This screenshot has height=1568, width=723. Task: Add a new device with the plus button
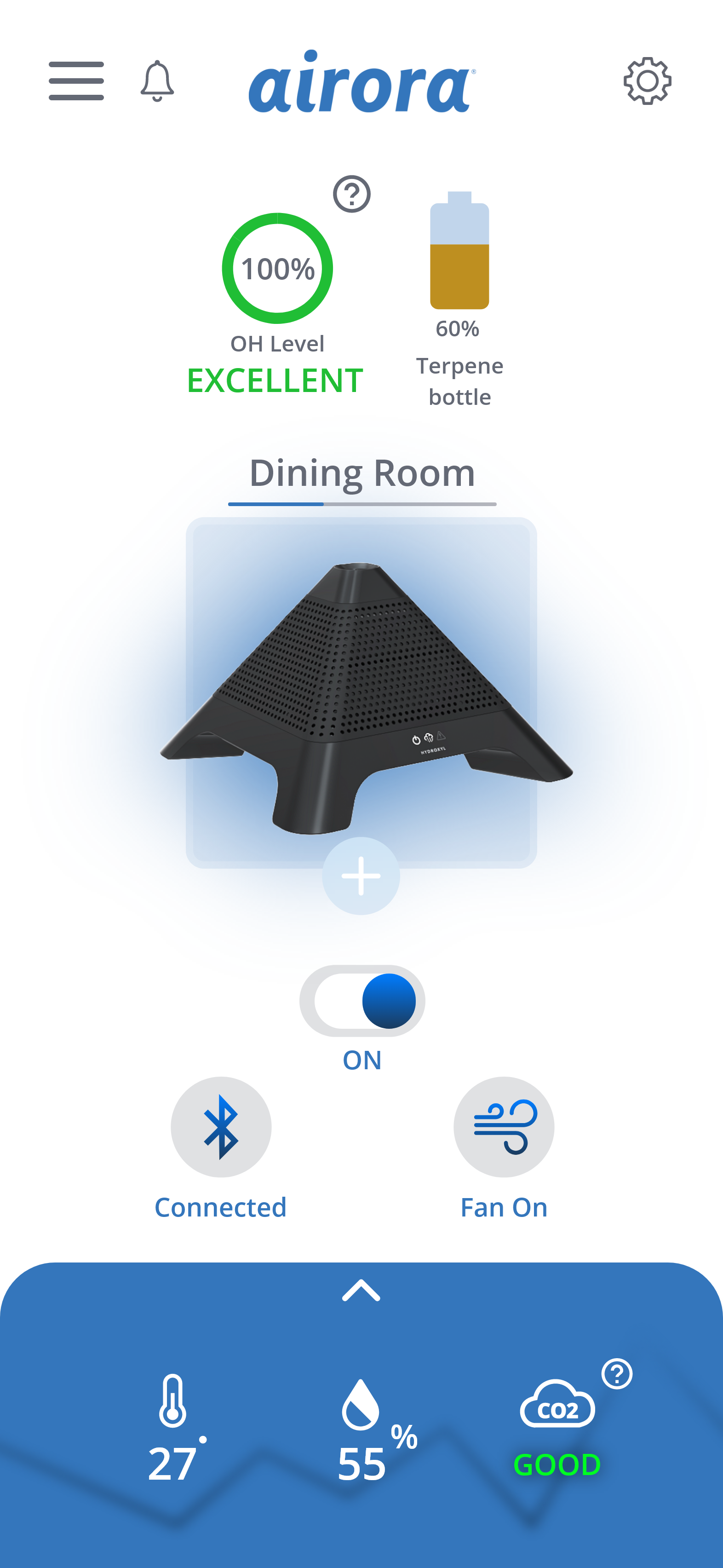click(x=361, y=876)
